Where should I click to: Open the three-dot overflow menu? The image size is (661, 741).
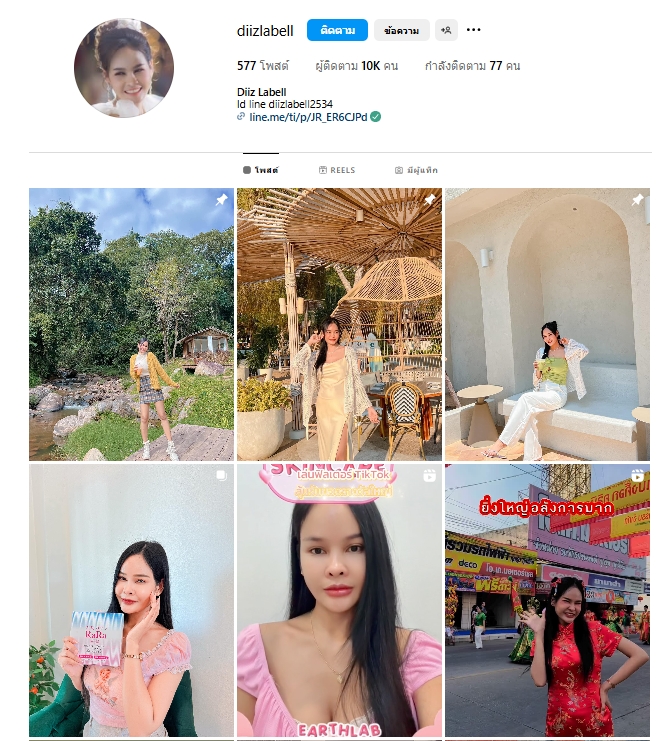pos(474,30)
